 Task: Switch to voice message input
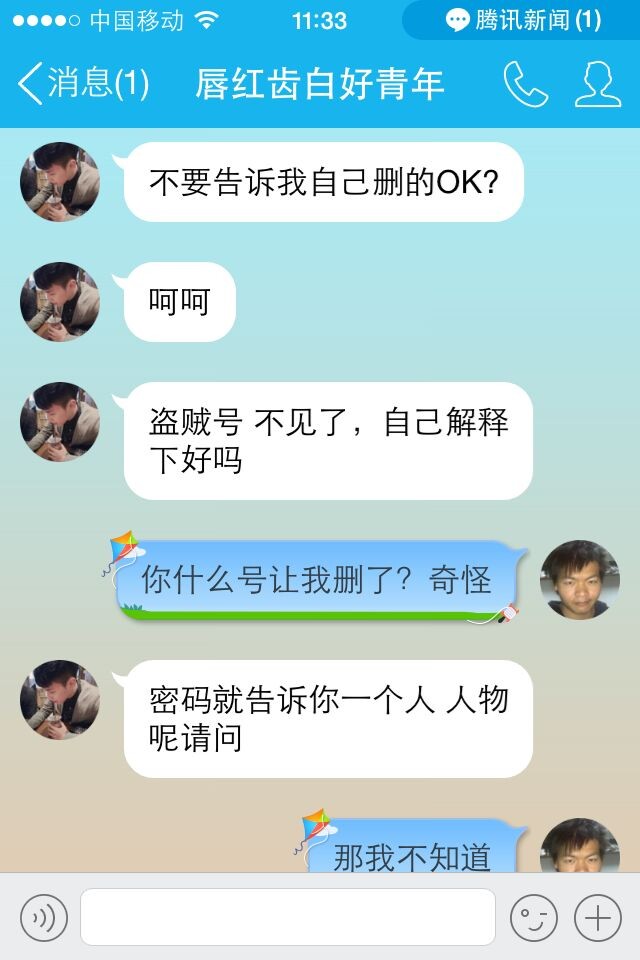pyautogui.click(x=44, y=917)
